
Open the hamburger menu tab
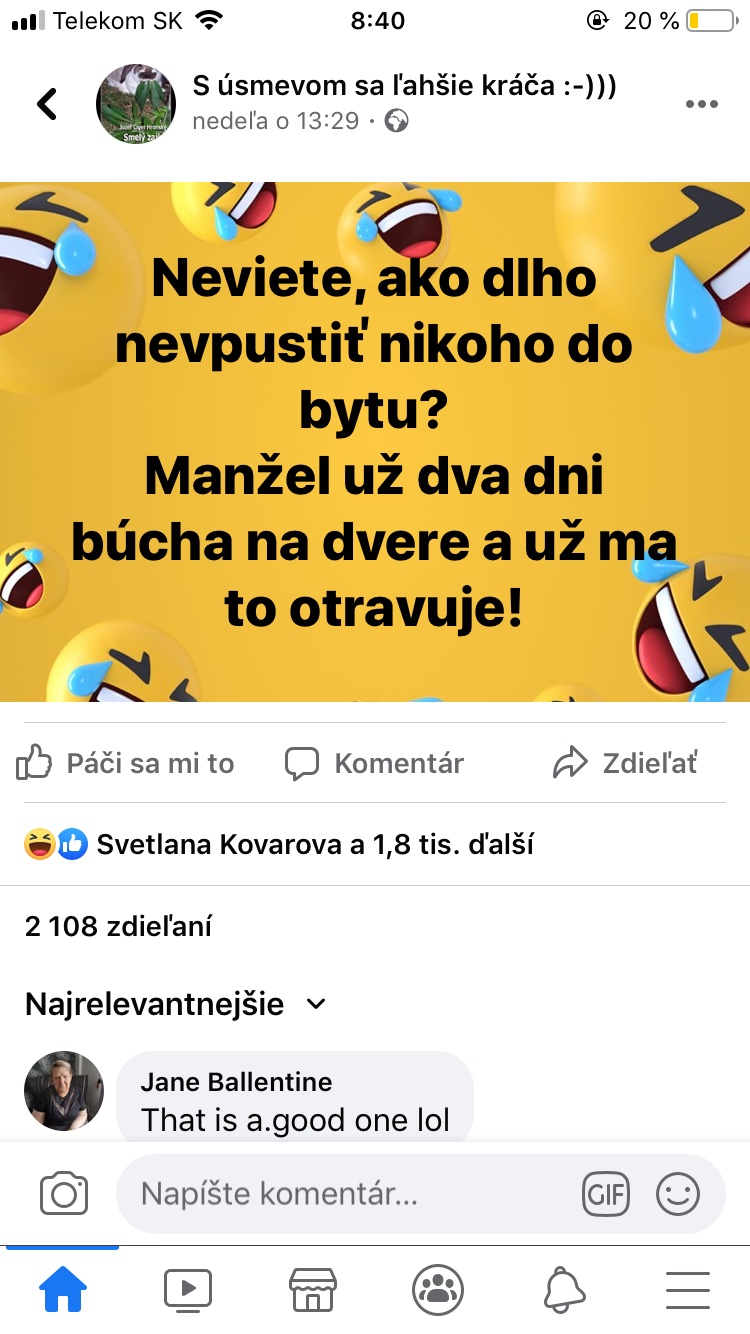(x=688, y=1290)
